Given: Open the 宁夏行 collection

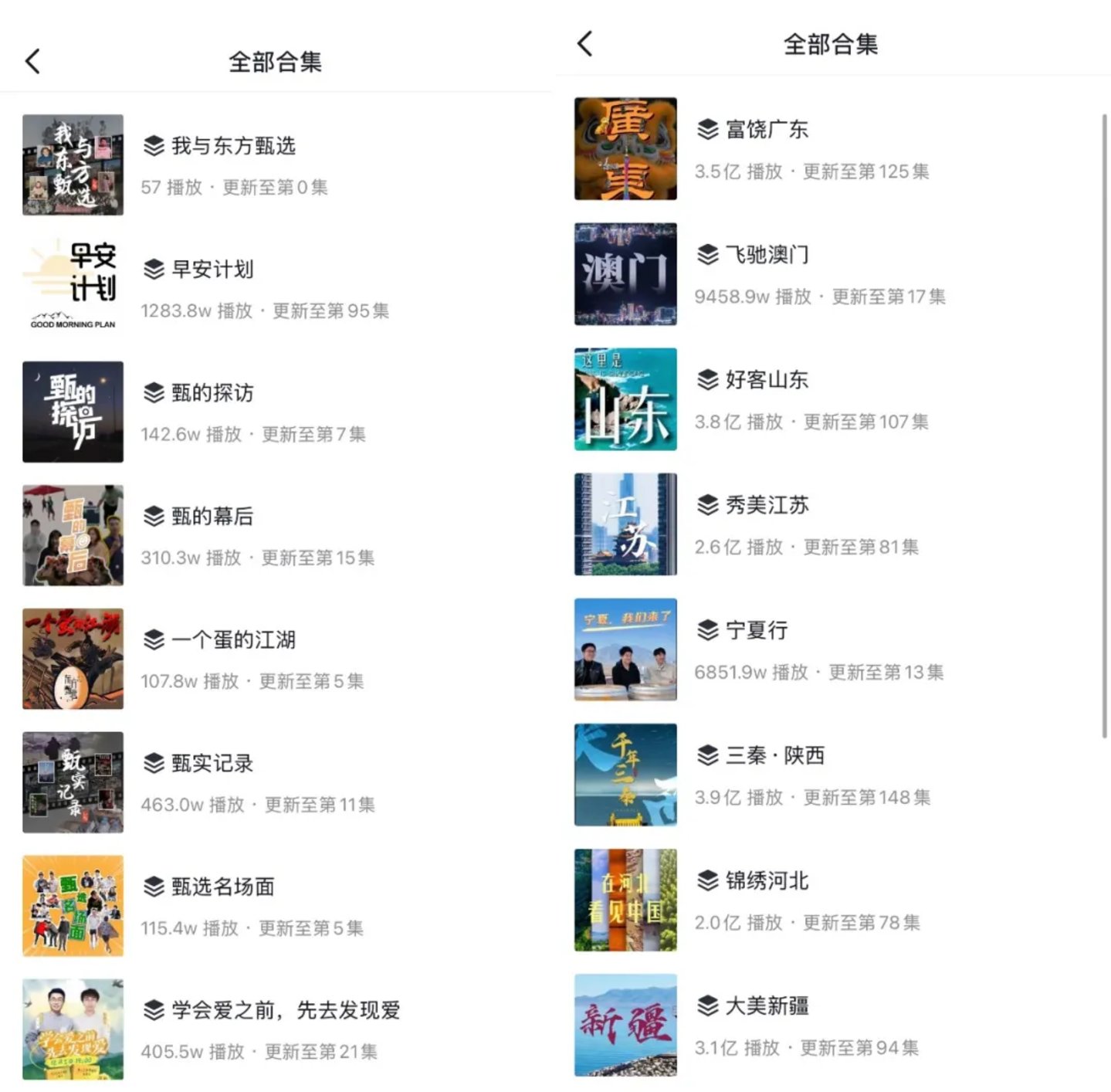Looking at the screenshot, I should point(757,630).
